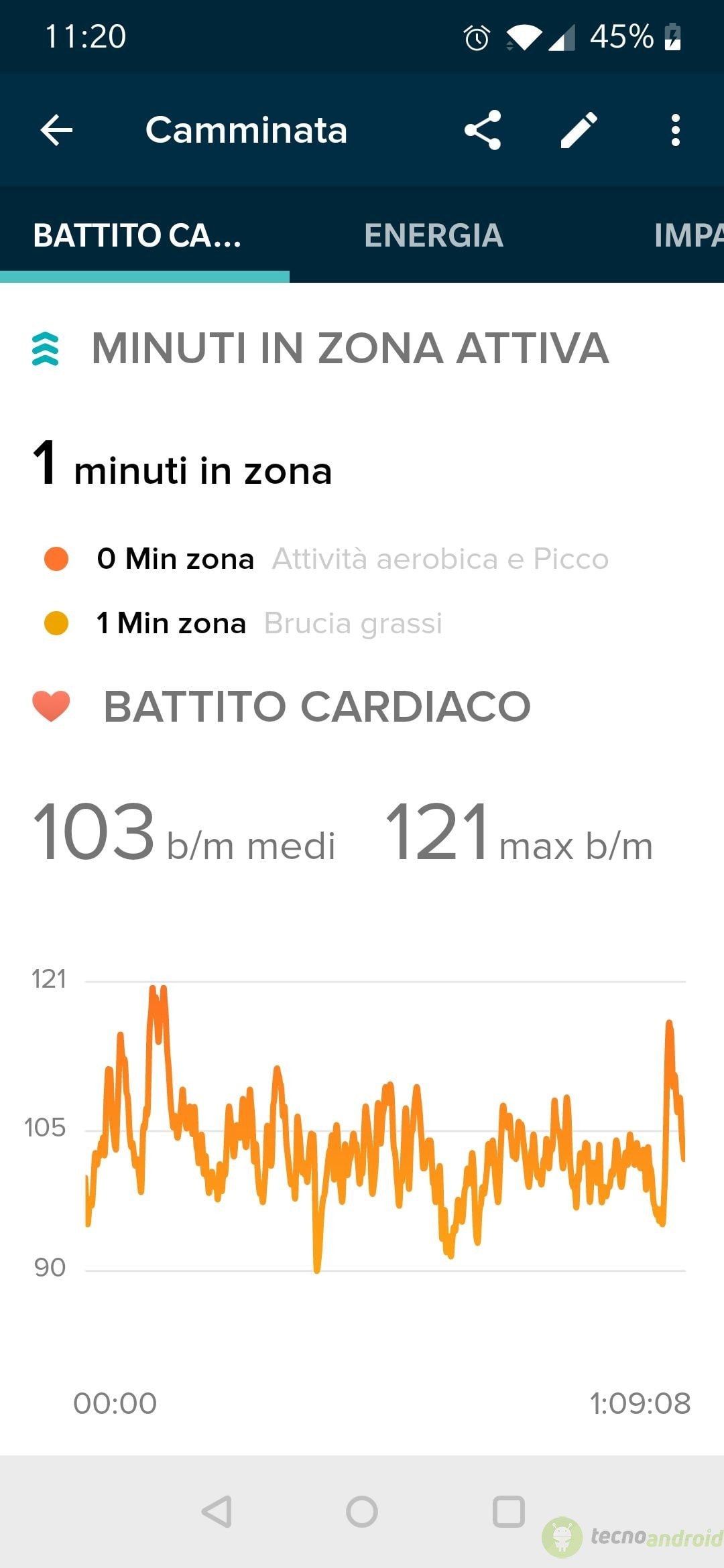Screen dimensions: 724x1568
Task: Open the three-dot overflow menu
Action: 675,130
